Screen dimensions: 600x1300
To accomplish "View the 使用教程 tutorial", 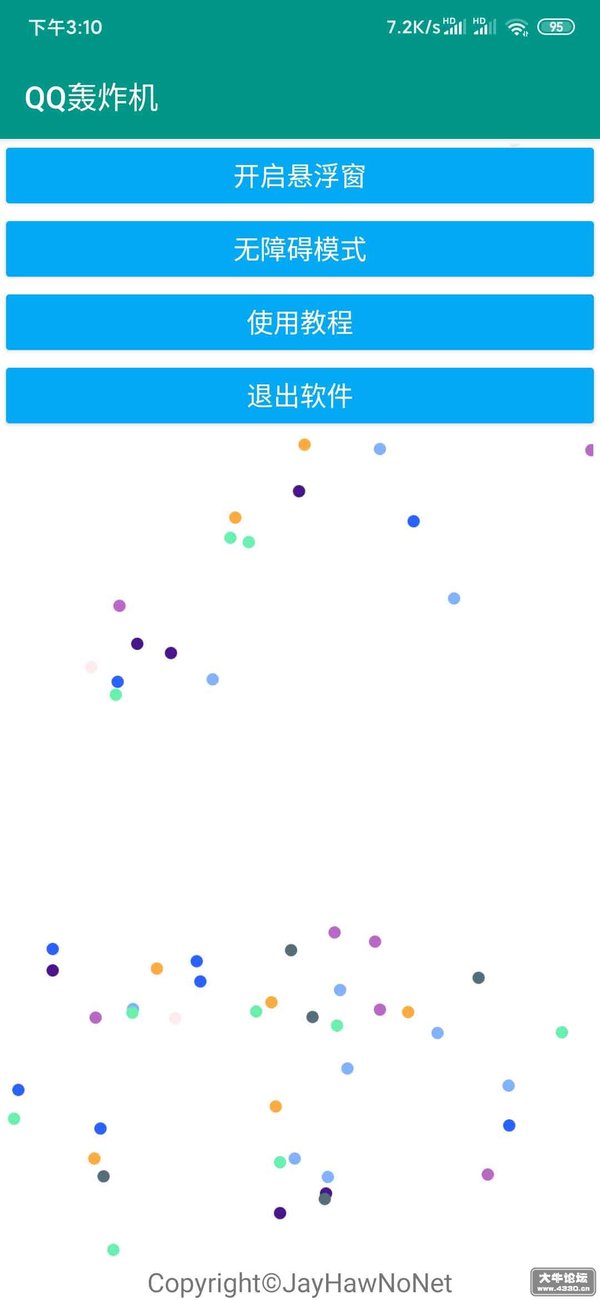I will coord(300,322).
